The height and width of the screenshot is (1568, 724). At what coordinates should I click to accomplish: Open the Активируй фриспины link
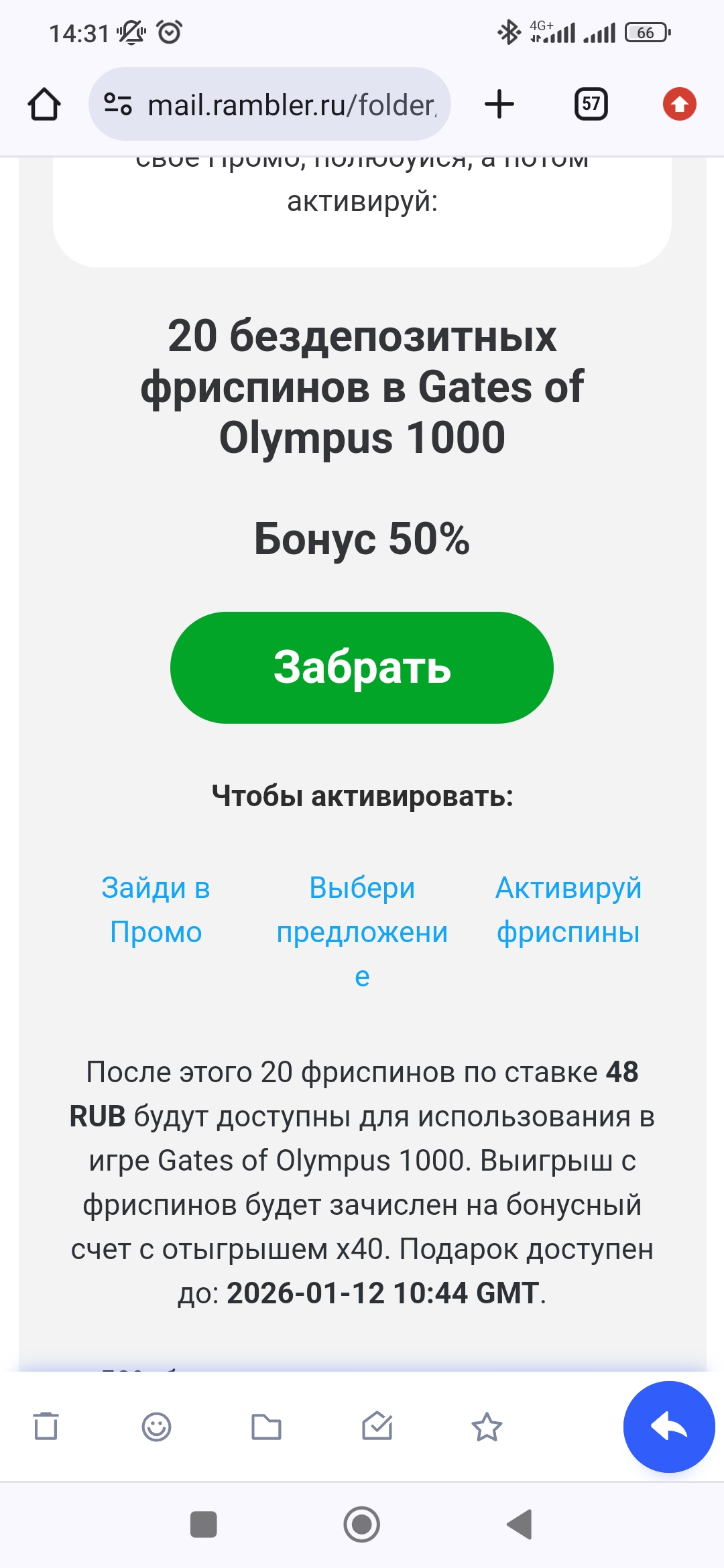pyautogui.click(x=568, y=909)
